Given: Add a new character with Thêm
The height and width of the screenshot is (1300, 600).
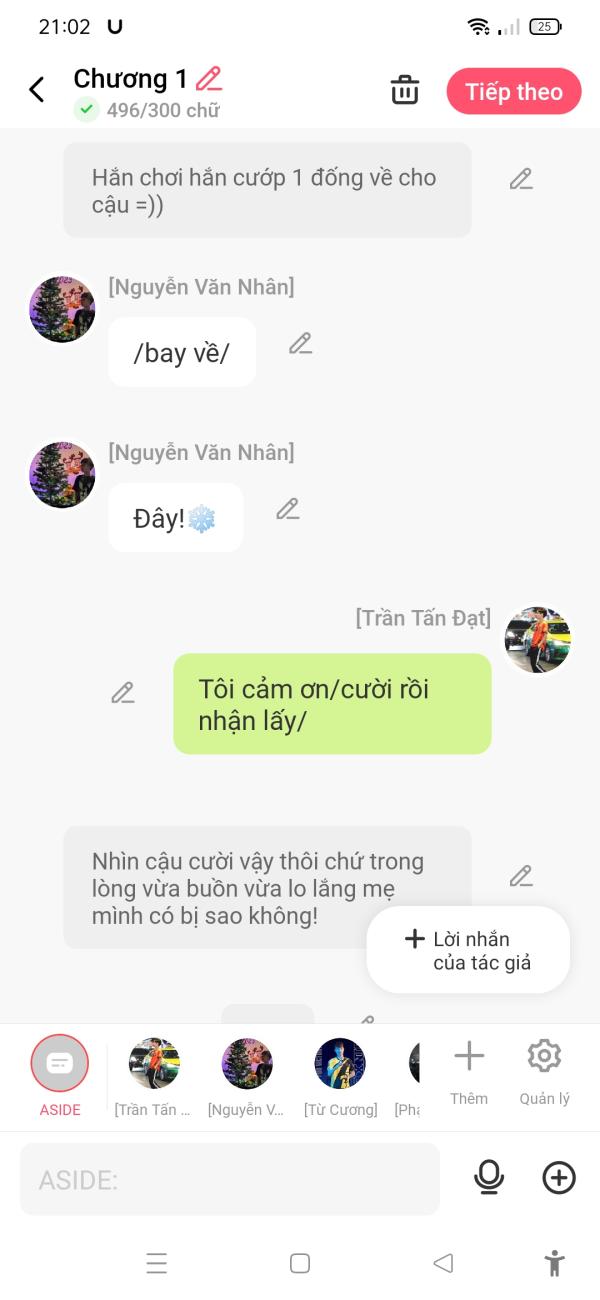Looking at the screenshot, I should click(x=469, y=1068).
